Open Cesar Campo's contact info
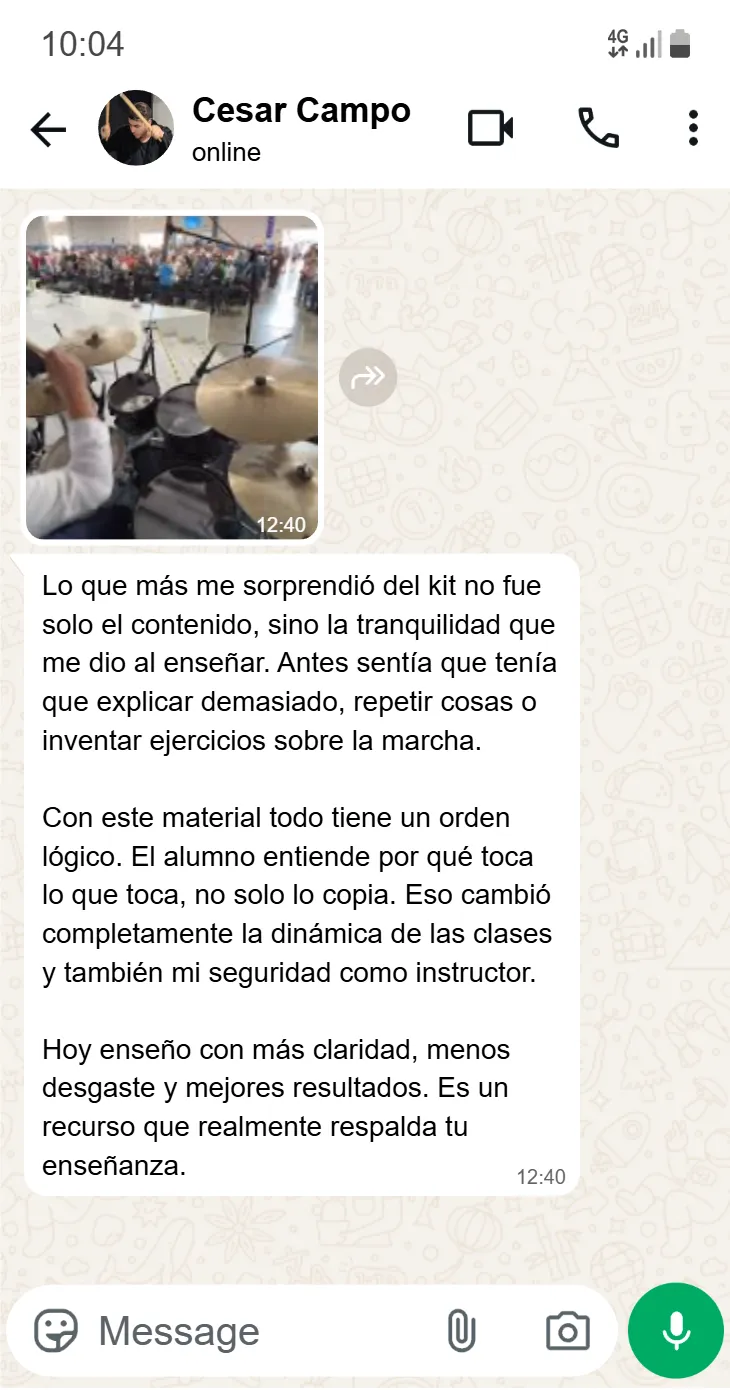Screen dimensions: 730x1390 (300, 129)
